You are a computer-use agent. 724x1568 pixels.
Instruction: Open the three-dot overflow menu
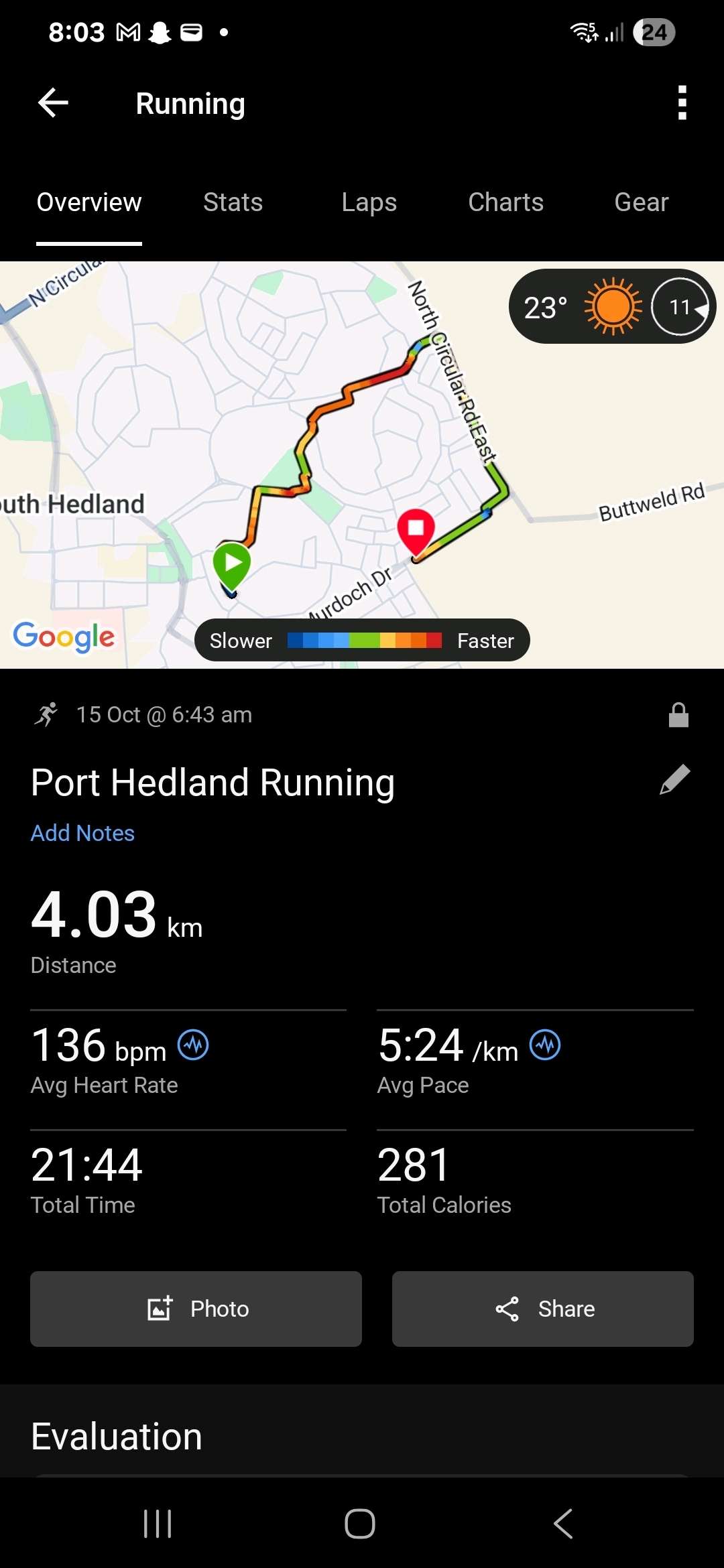click(x=682, y=103)
